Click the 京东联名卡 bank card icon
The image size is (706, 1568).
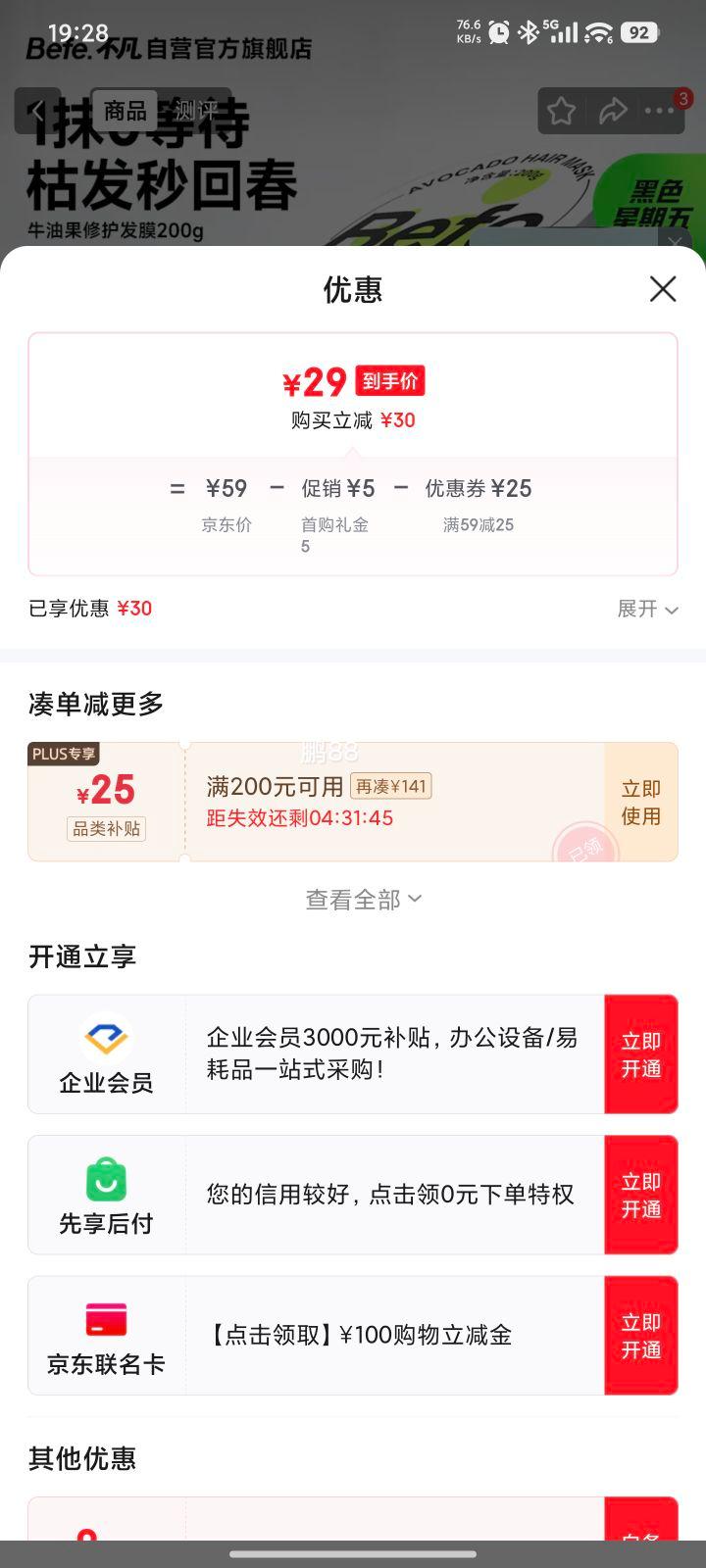pyautogui.click(x=105, y=1320)
